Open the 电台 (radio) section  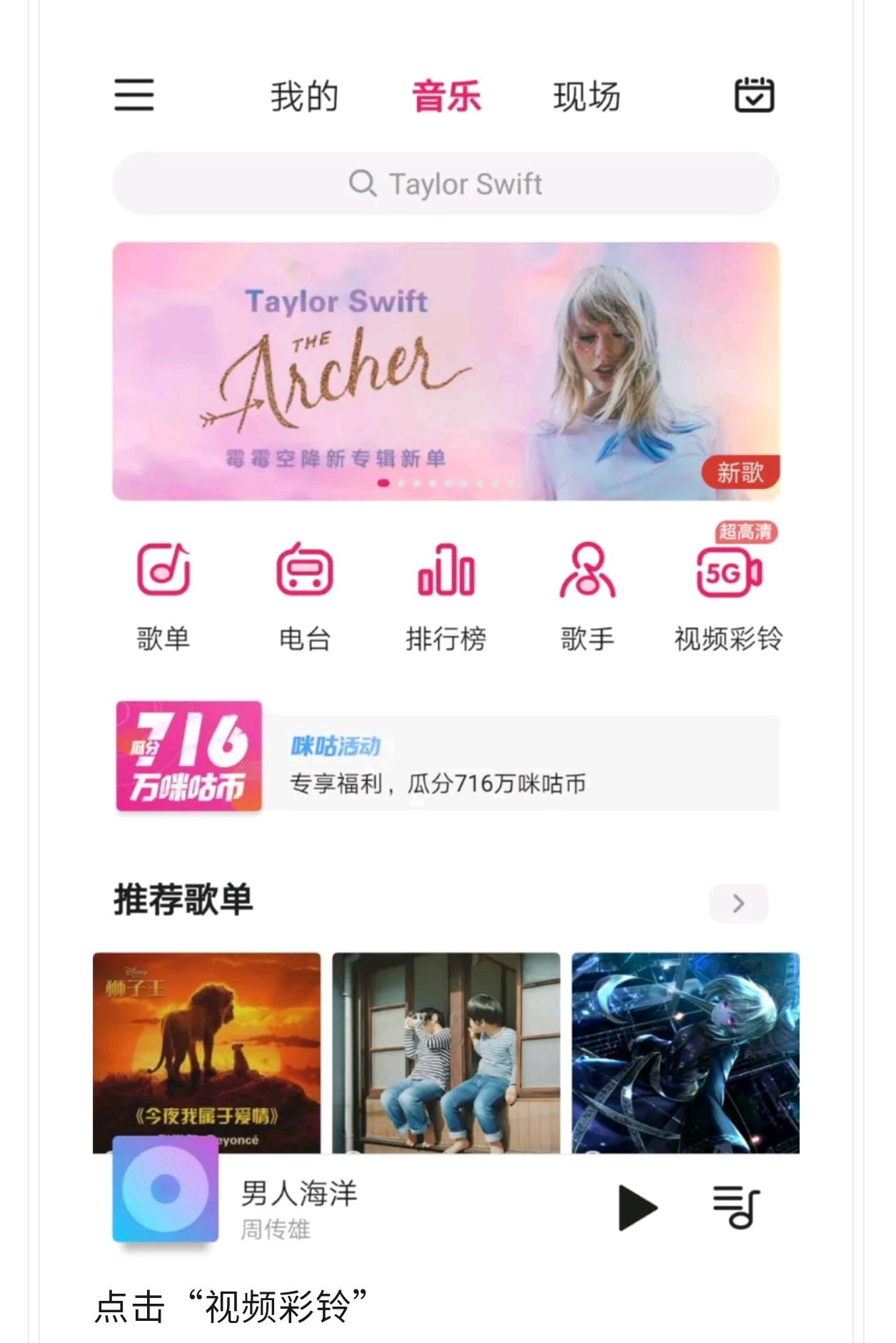(304, 591)
